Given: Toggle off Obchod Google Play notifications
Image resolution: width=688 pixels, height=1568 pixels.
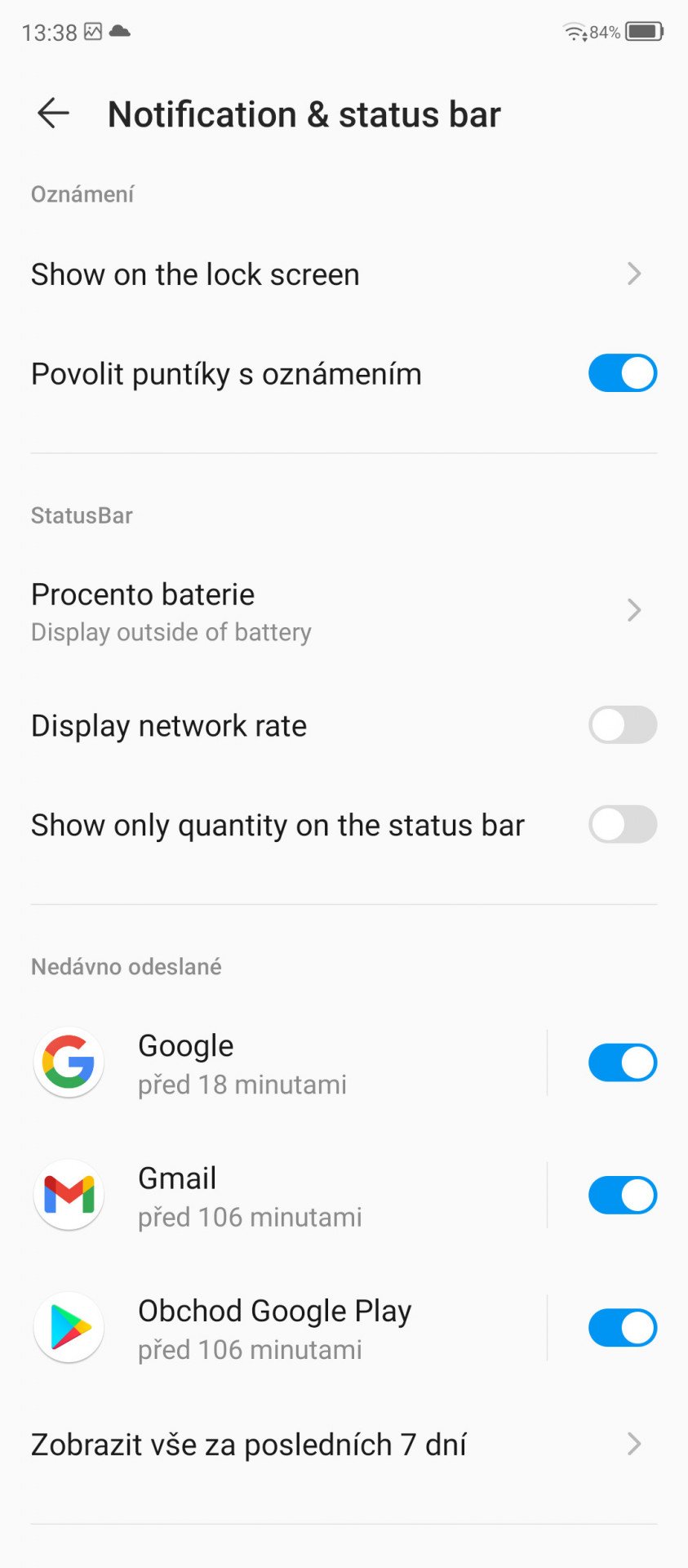Looking at the screenshot, I should [x=622, y=1328].
